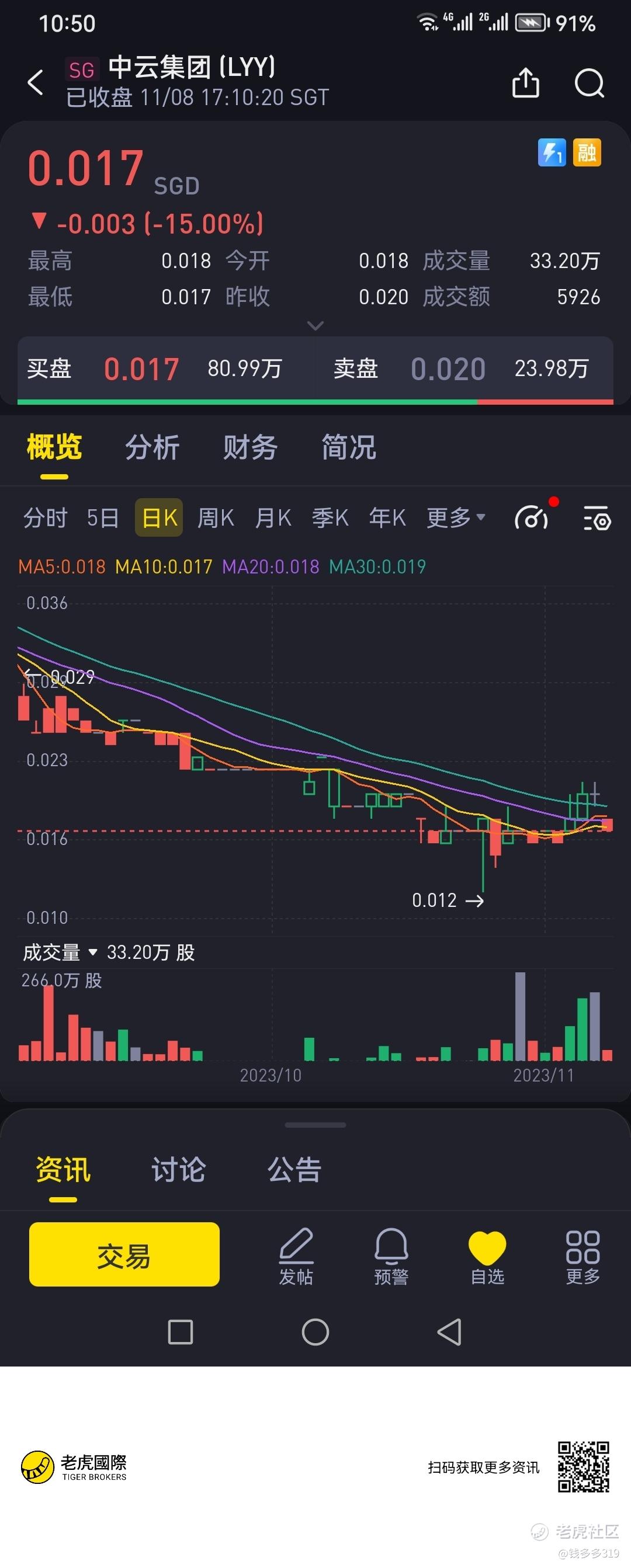Open the 更多 chart period dropdown
The image size is (631, 1568).
coord(456,518)
